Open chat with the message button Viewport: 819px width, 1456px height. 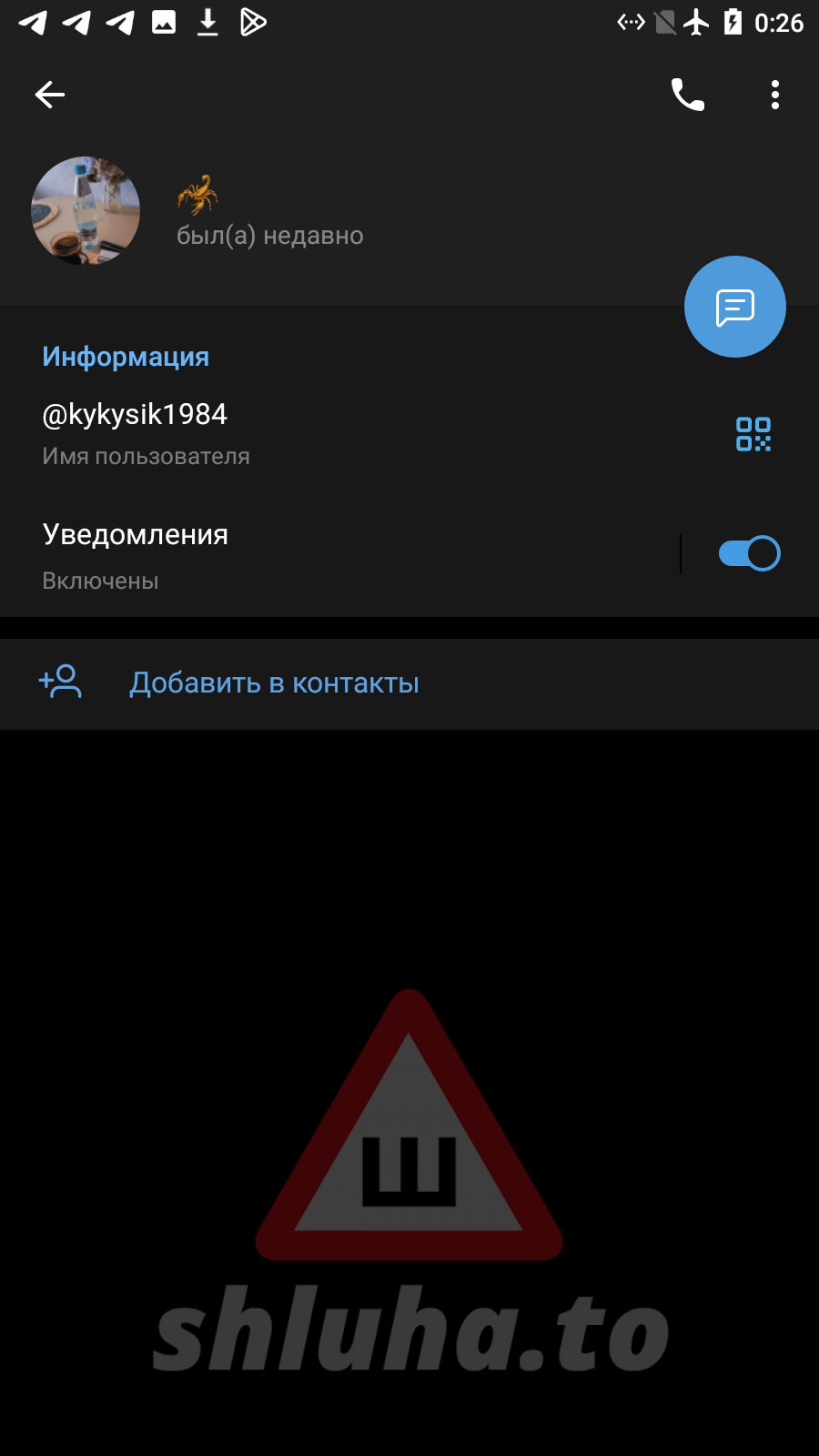tap(734, 308)
